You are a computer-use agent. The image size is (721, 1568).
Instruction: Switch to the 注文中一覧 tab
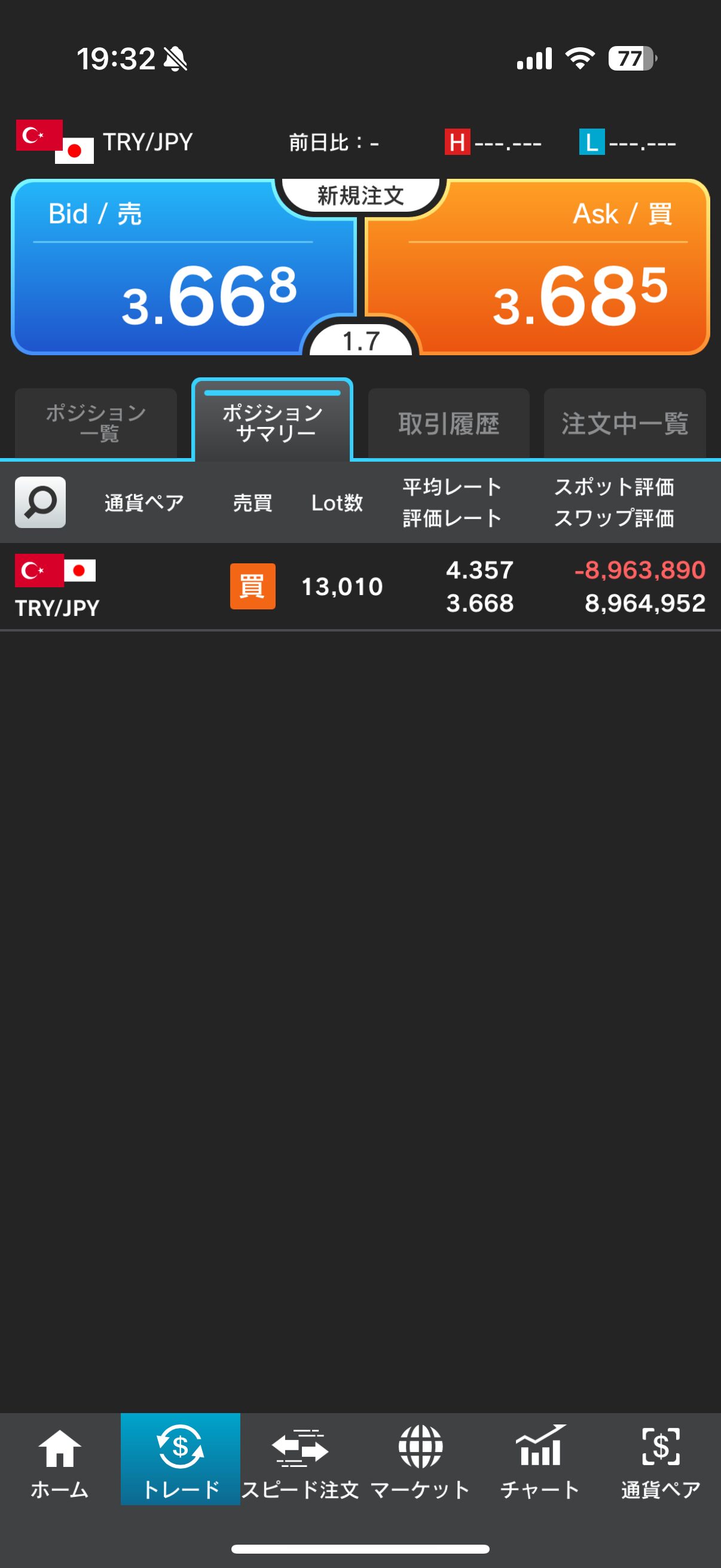[625, 423]
